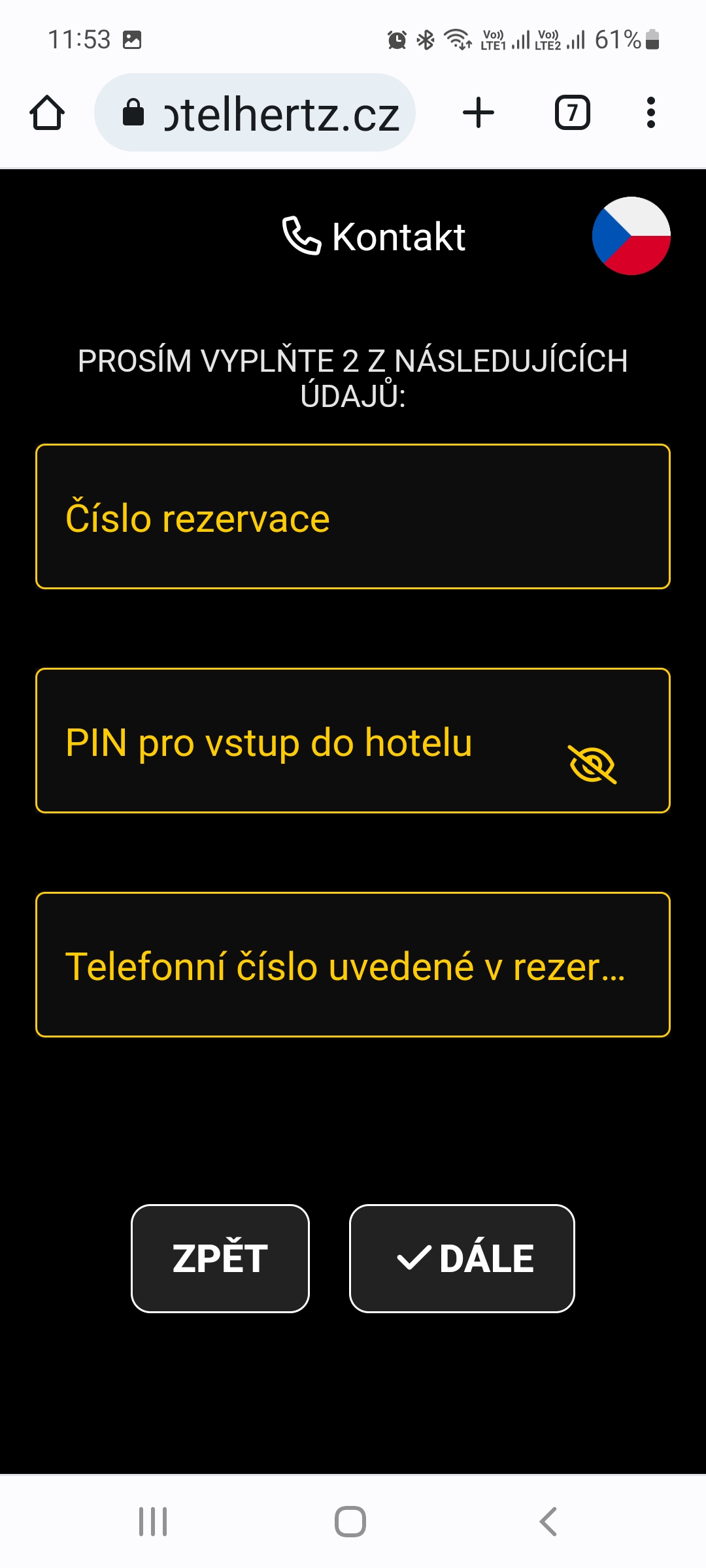Tap the otelhertz.cz address bar
Viewport: 706px width, 1568px height.
pyautogui.click(x=255, y=113)
